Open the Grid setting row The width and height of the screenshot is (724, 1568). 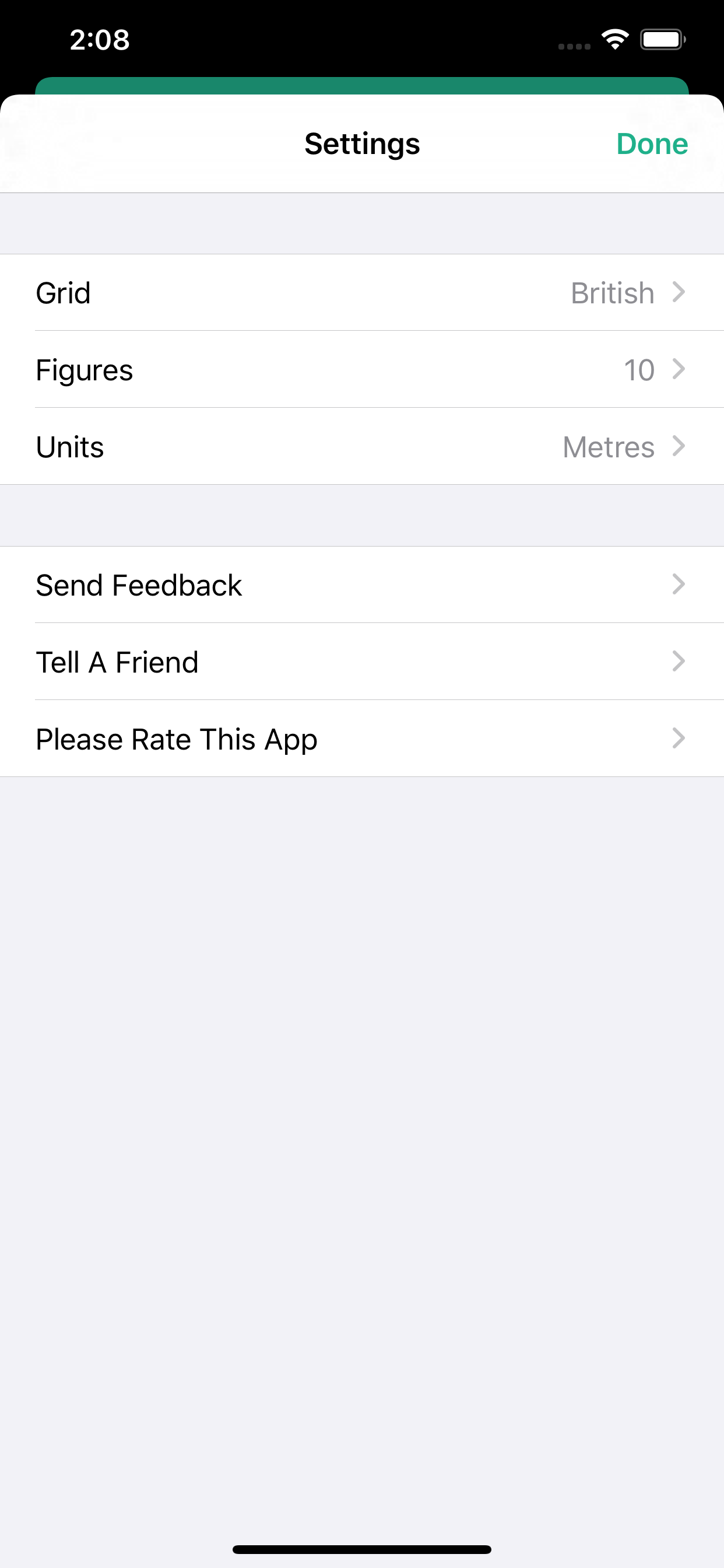tap(362, 293)
